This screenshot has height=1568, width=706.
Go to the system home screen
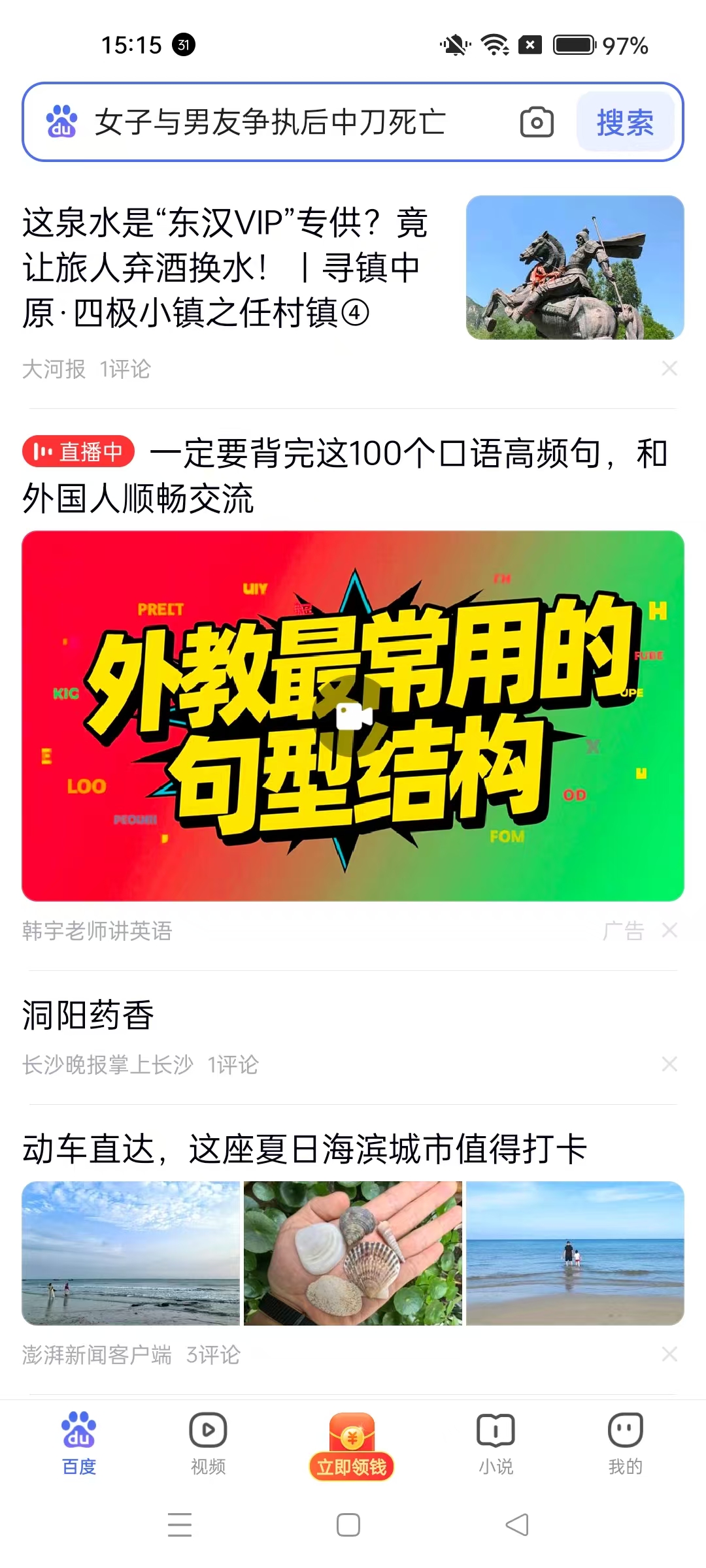pyautogui.click(x=348, y=1525)
